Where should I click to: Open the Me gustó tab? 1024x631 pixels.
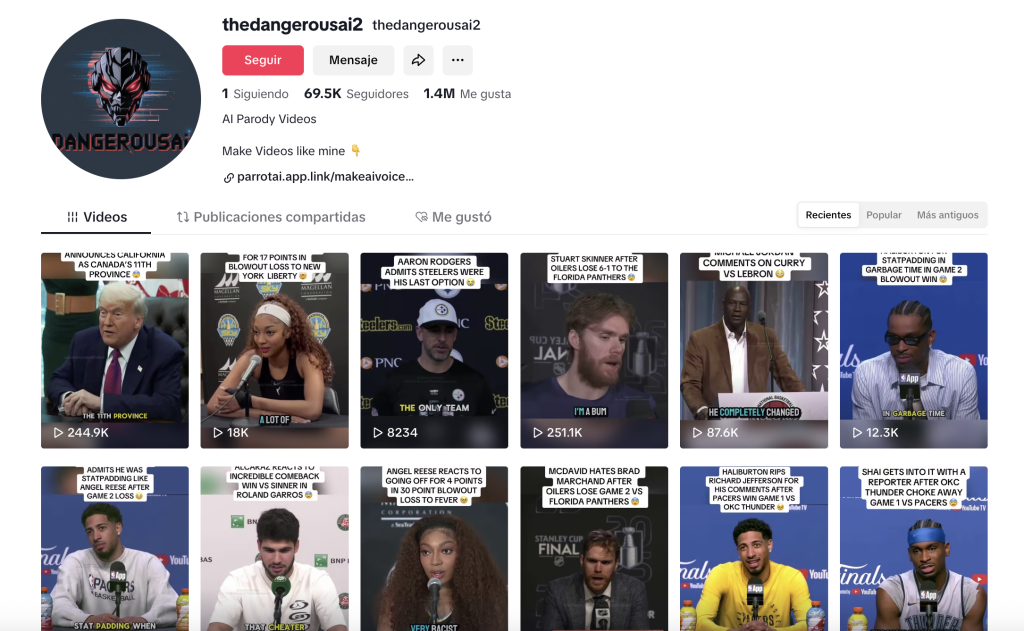(x=454, y=217)
